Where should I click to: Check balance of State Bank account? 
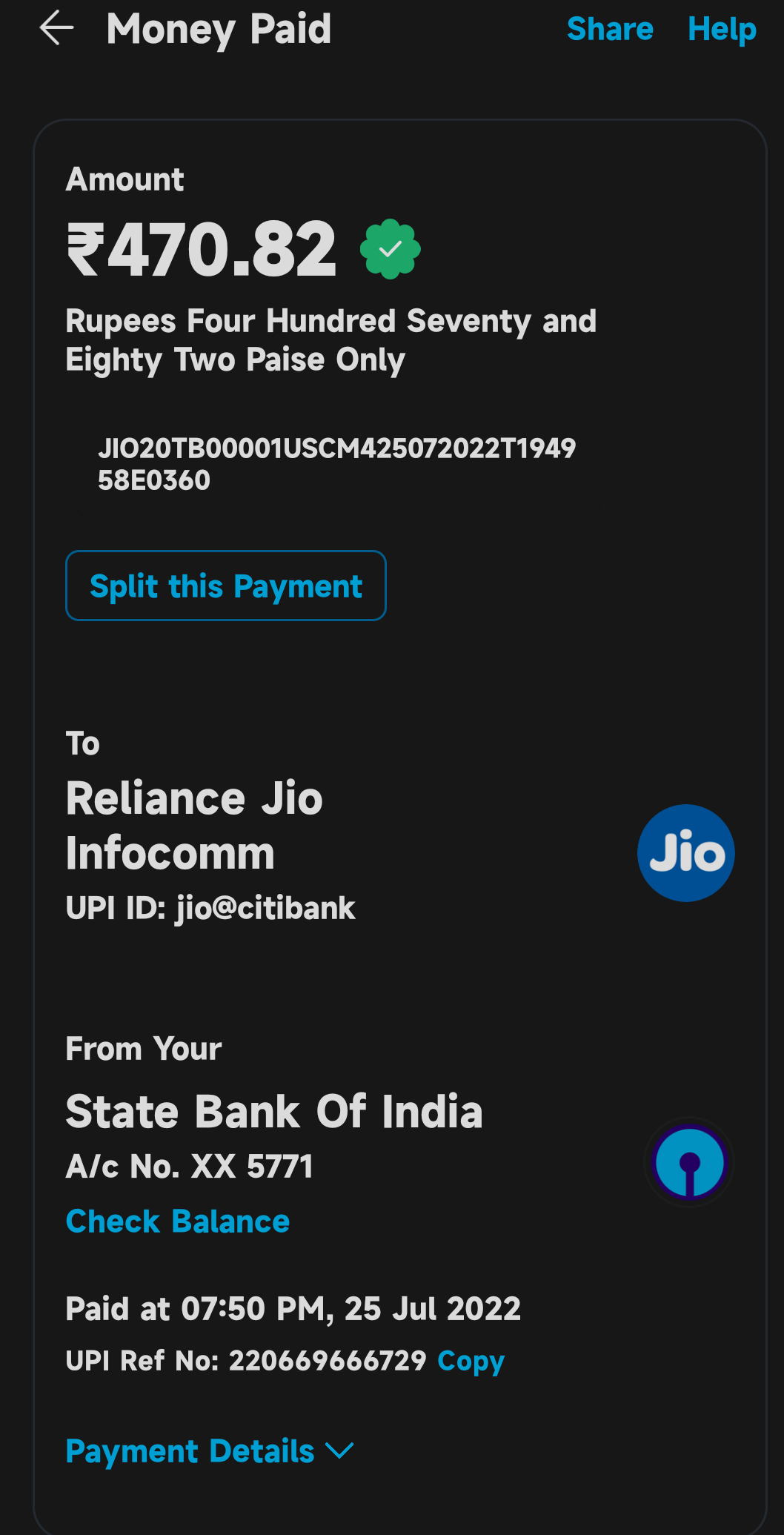[x=177, y=1221]
